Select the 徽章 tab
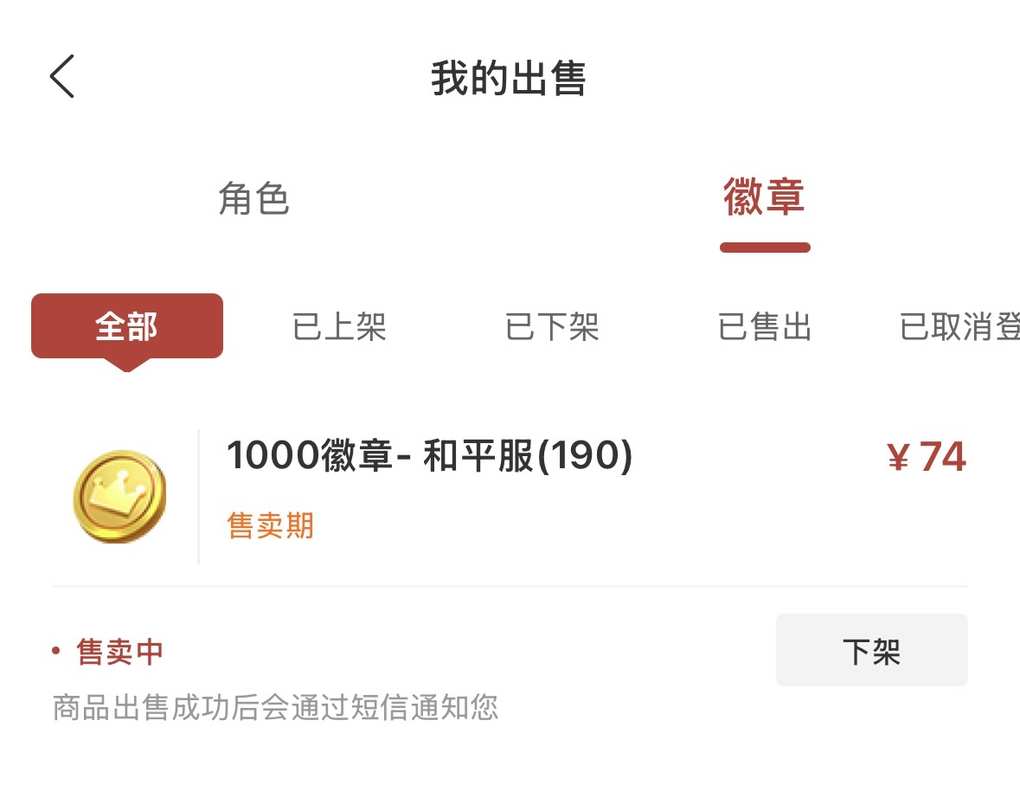 click(x=764, y=199)
